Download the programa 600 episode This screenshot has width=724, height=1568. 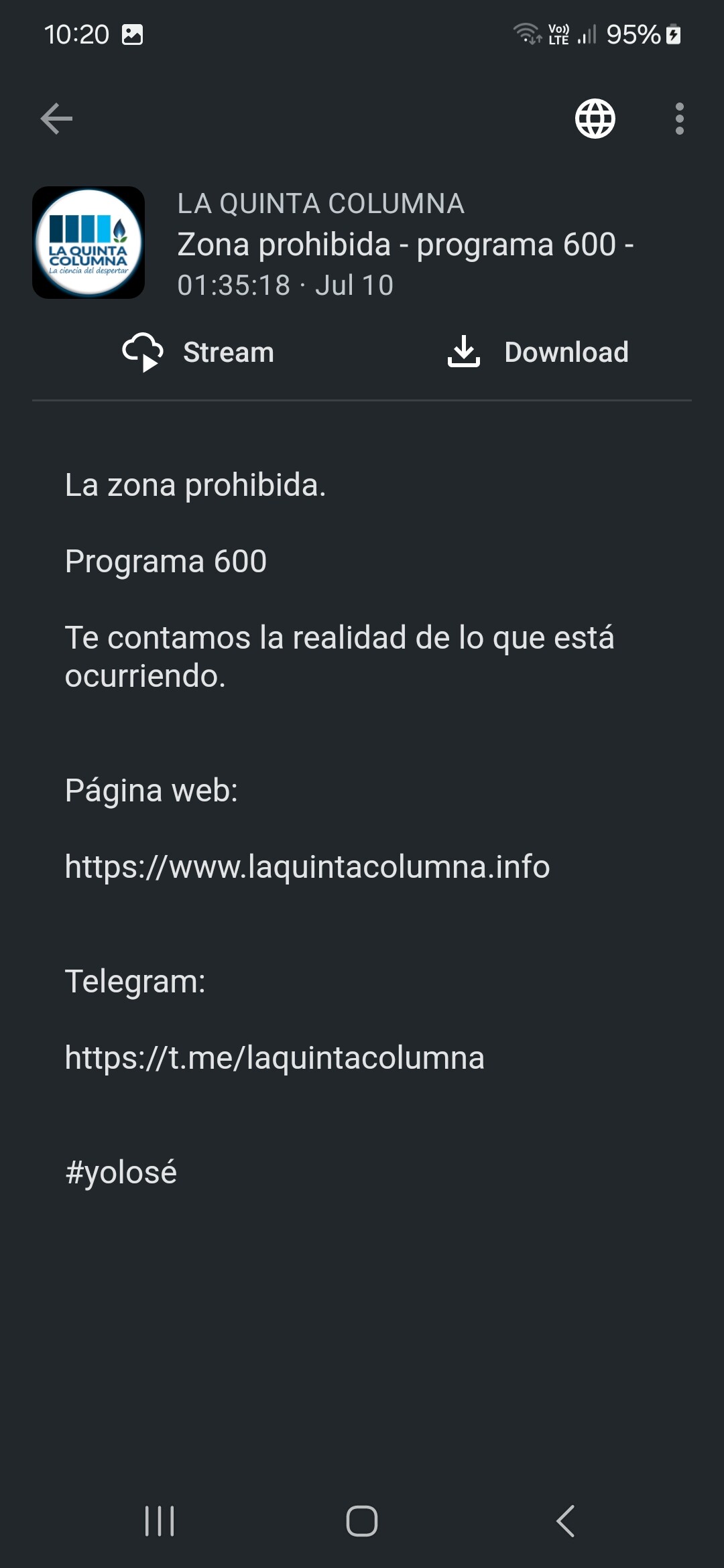point(538,352)
